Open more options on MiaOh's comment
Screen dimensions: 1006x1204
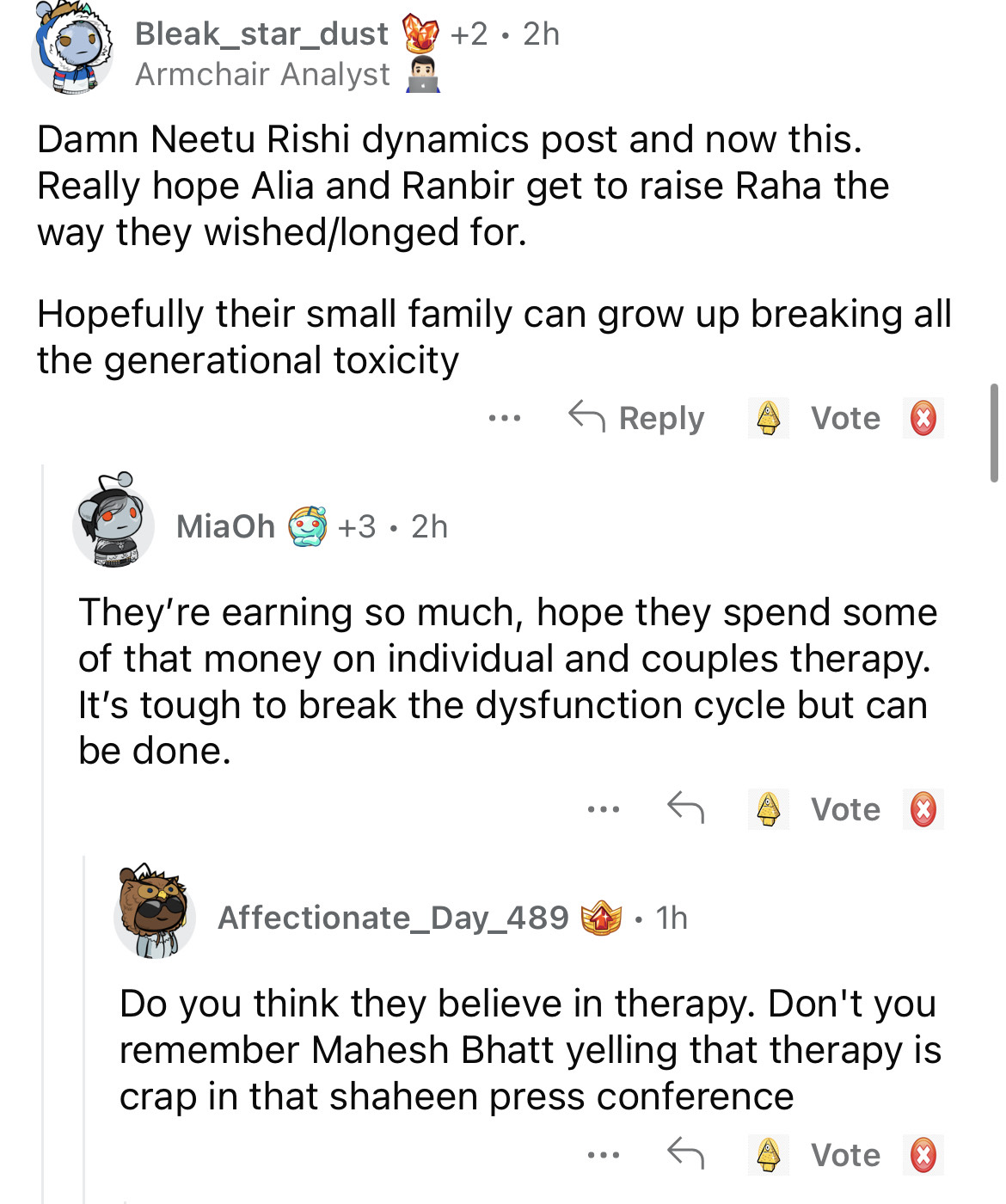coord(604,809)
